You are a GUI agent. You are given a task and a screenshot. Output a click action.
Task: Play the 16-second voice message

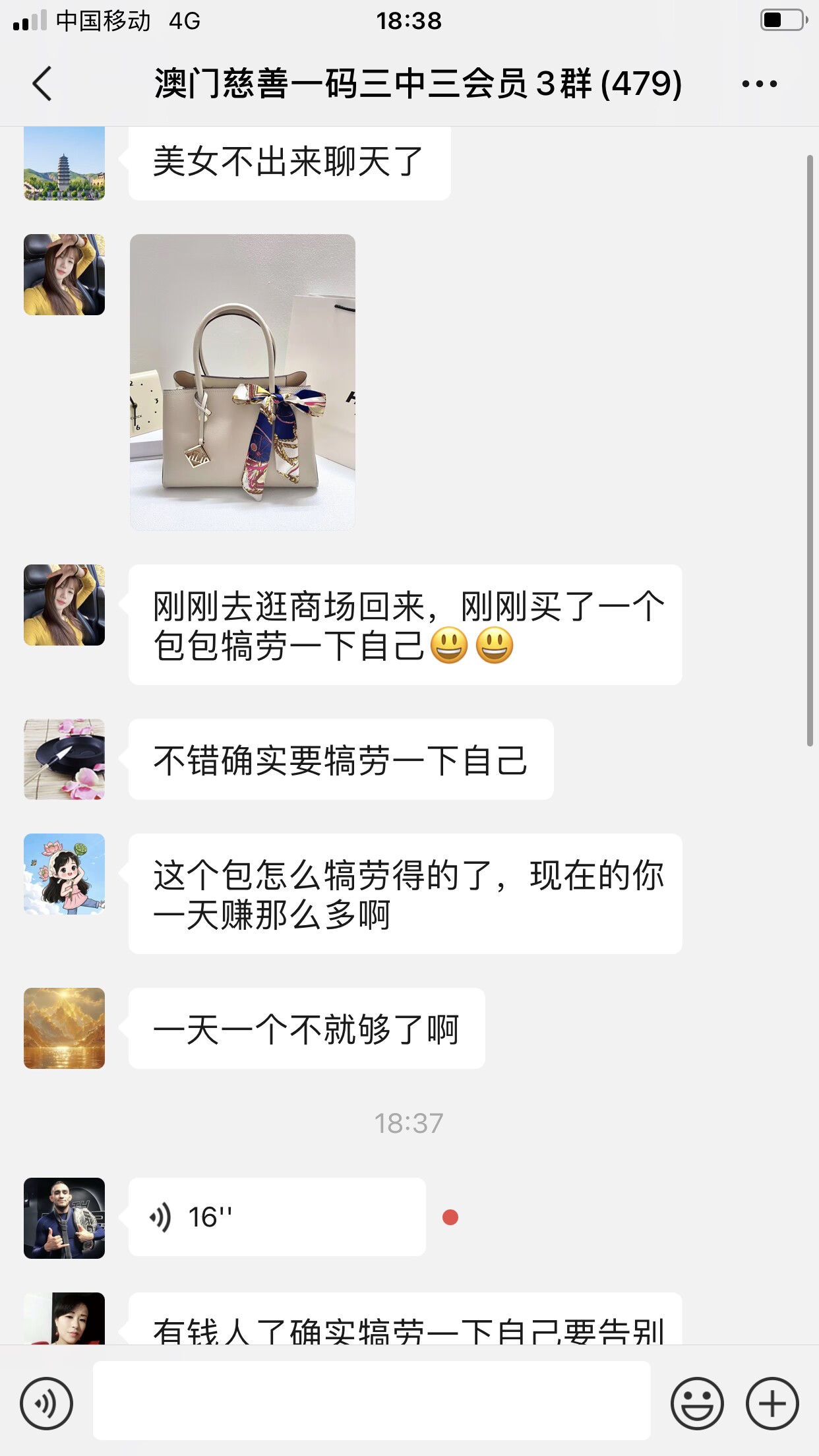click(276, 1217)
